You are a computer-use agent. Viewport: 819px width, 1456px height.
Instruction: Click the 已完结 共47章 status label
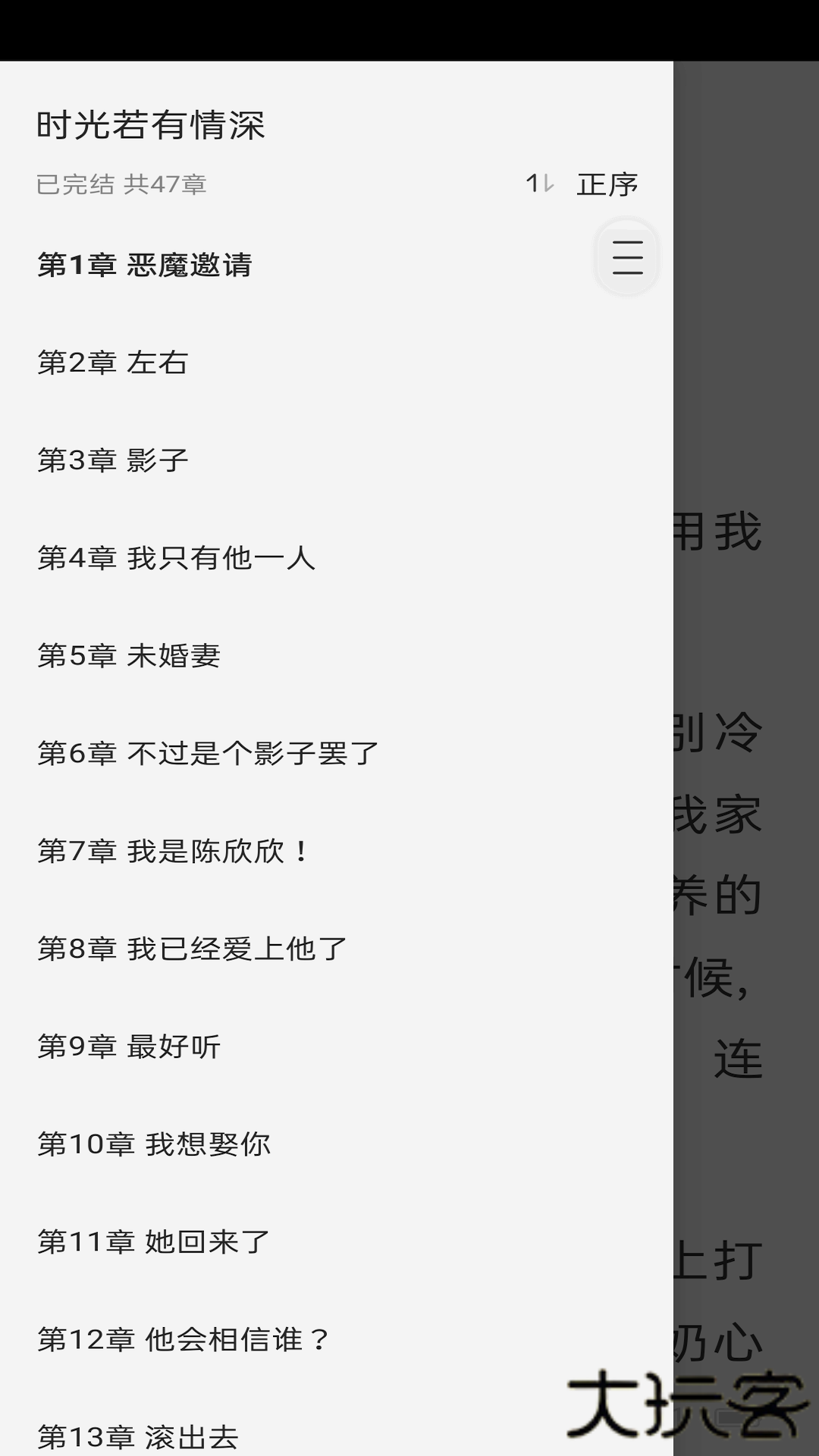point(124,184)
